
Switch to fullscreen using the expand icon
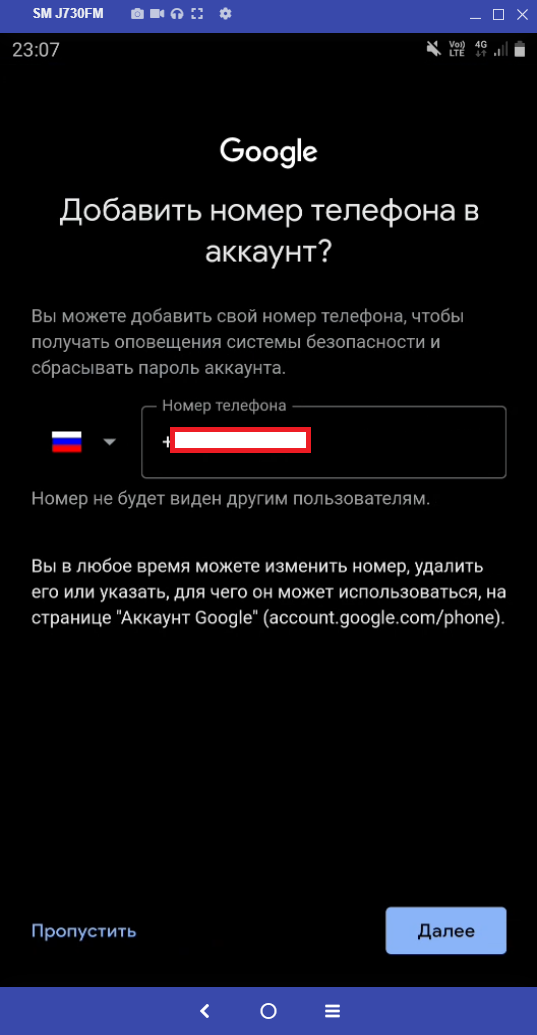pos(196,13)
